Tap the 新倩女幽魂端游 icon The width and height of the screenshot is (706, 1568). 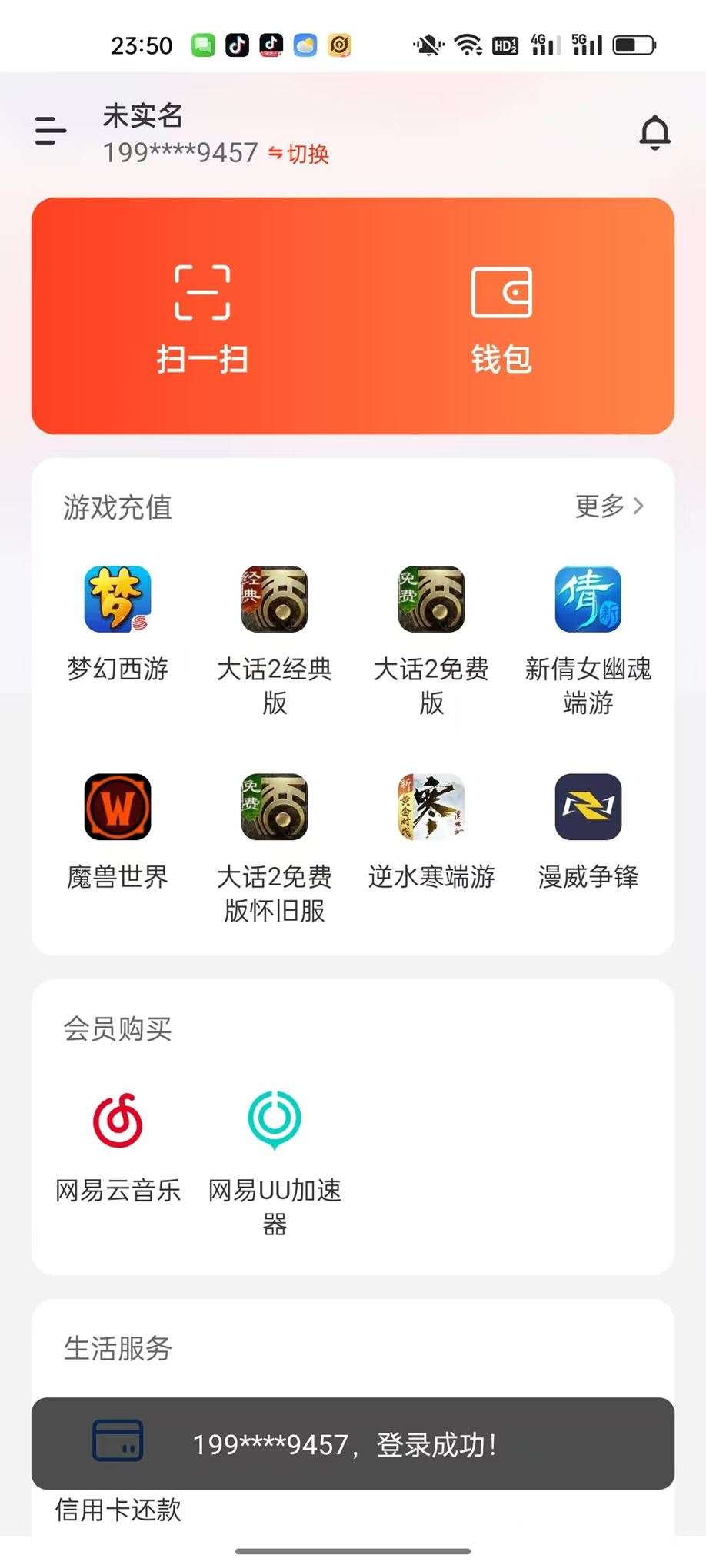(x=588, y=600)
